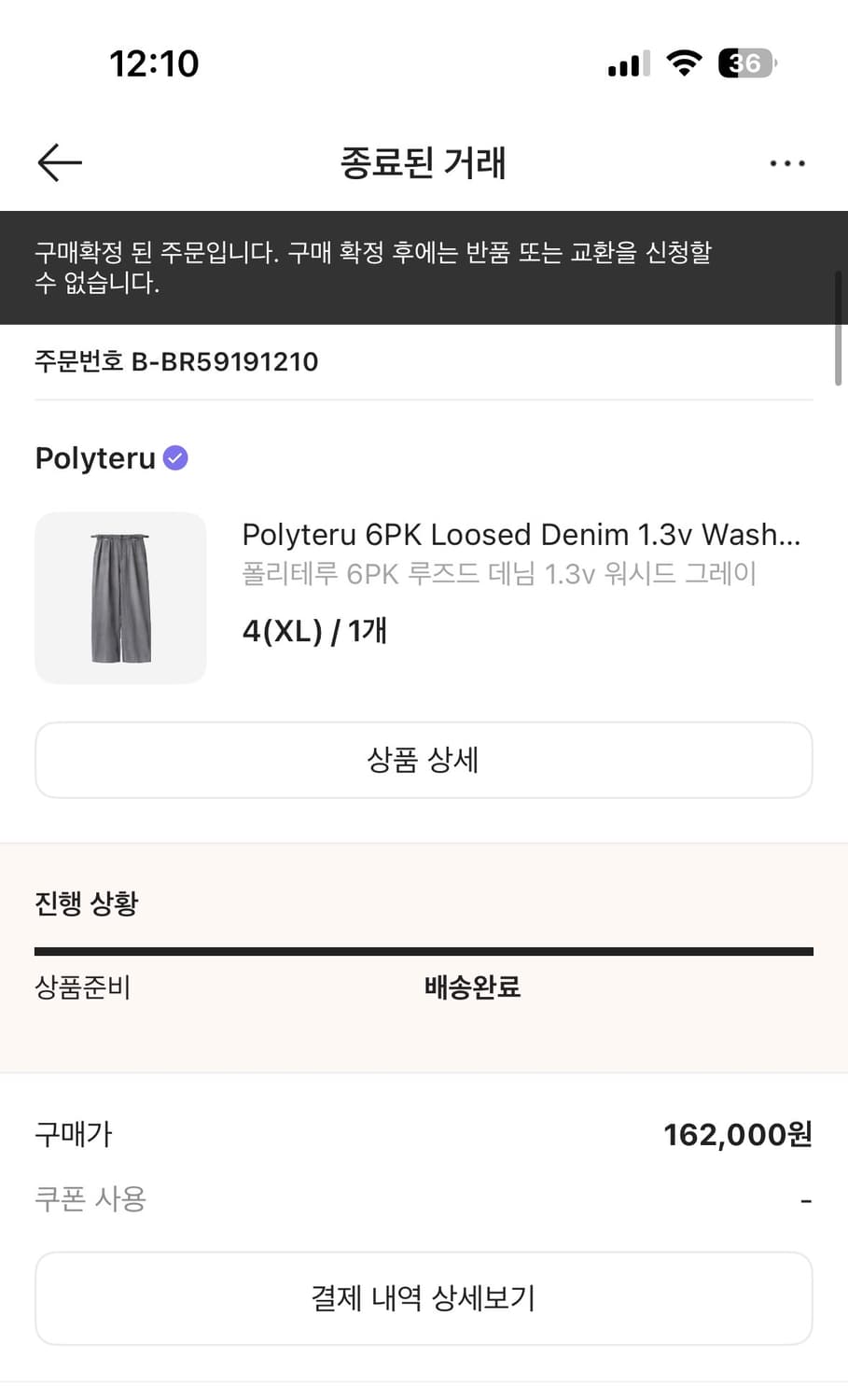Click the 상품준비 progress stage
The image size is (848, 1400).
[x=82, y=987]
